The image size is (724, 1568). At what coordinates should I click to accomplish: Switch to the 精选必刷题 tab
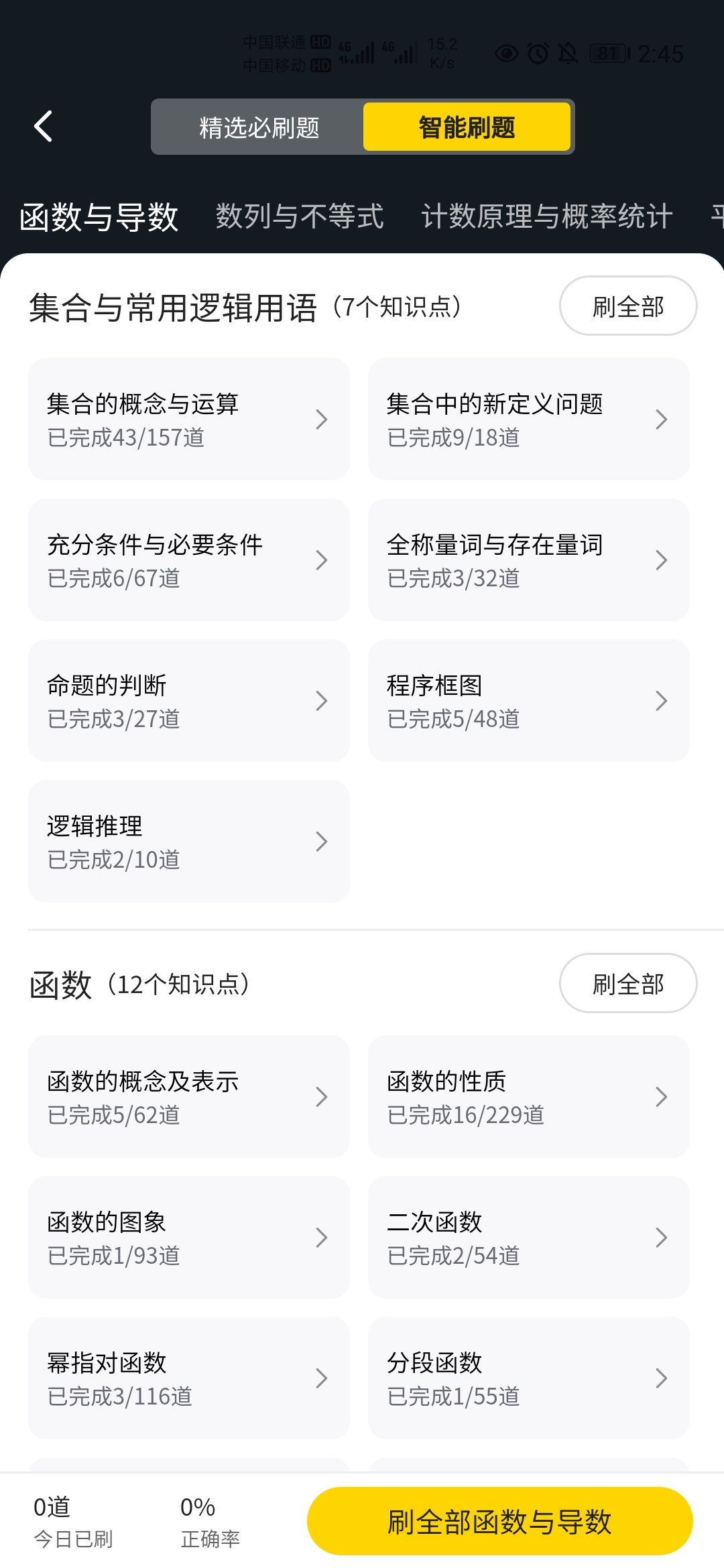click(x=258, y=127)
